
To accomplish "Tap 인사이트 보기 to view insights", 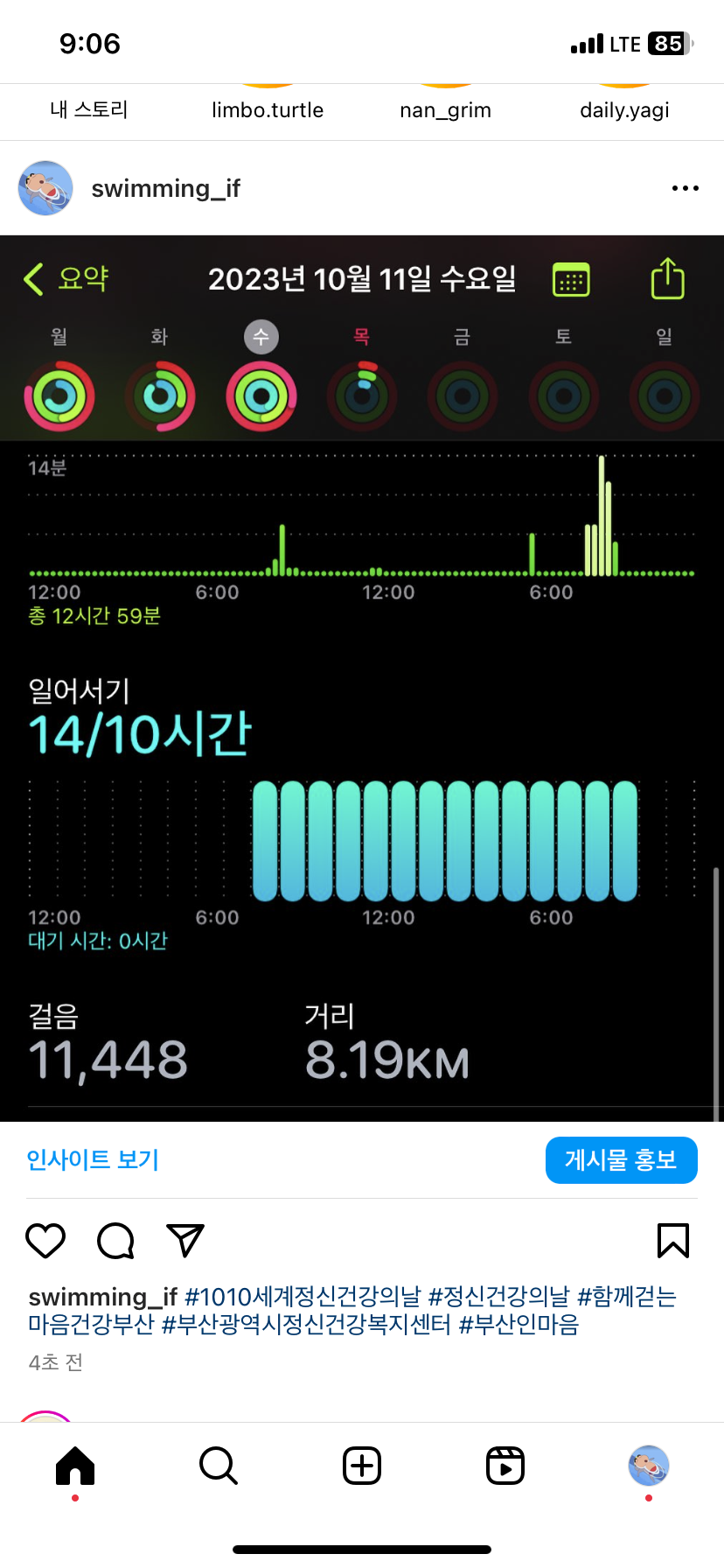I will (93, 1160).
